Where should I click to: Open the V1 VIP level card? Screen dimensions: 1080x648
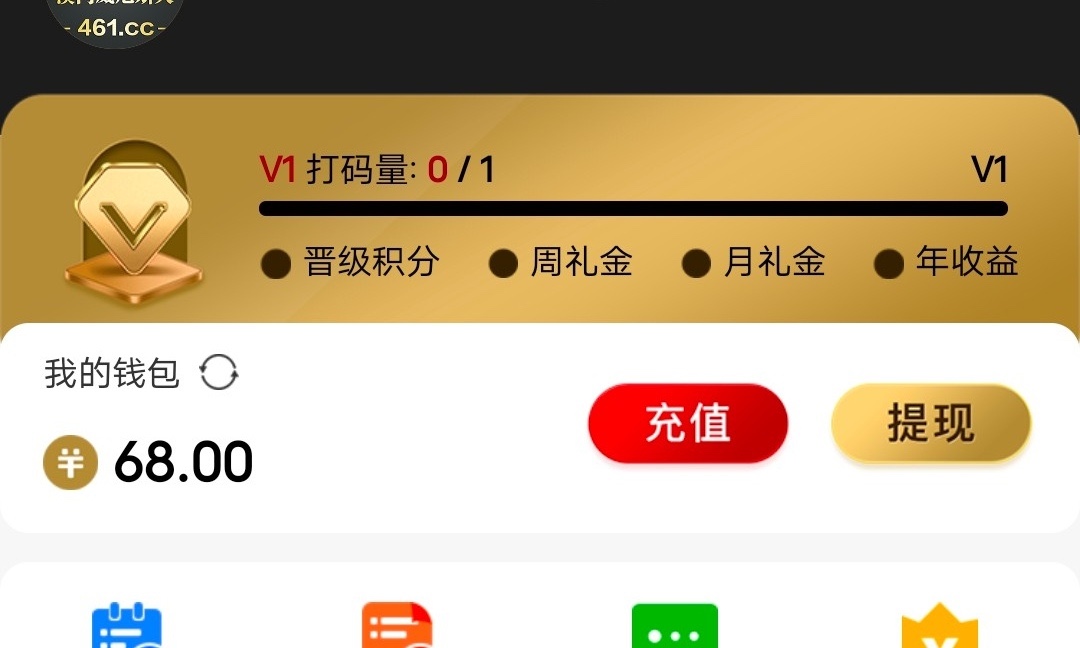tap(540, 212)
